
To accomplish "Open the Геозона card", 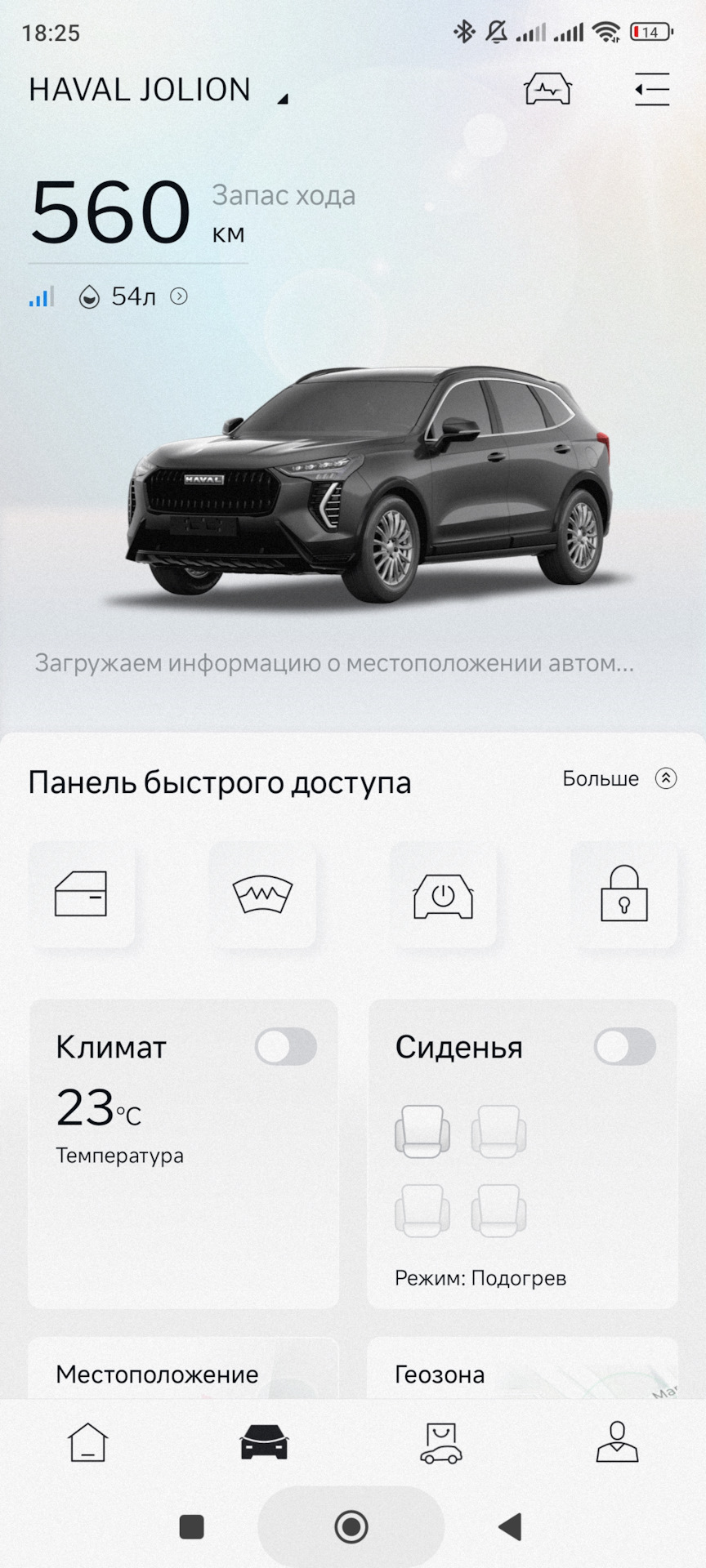I will 522,1368.
